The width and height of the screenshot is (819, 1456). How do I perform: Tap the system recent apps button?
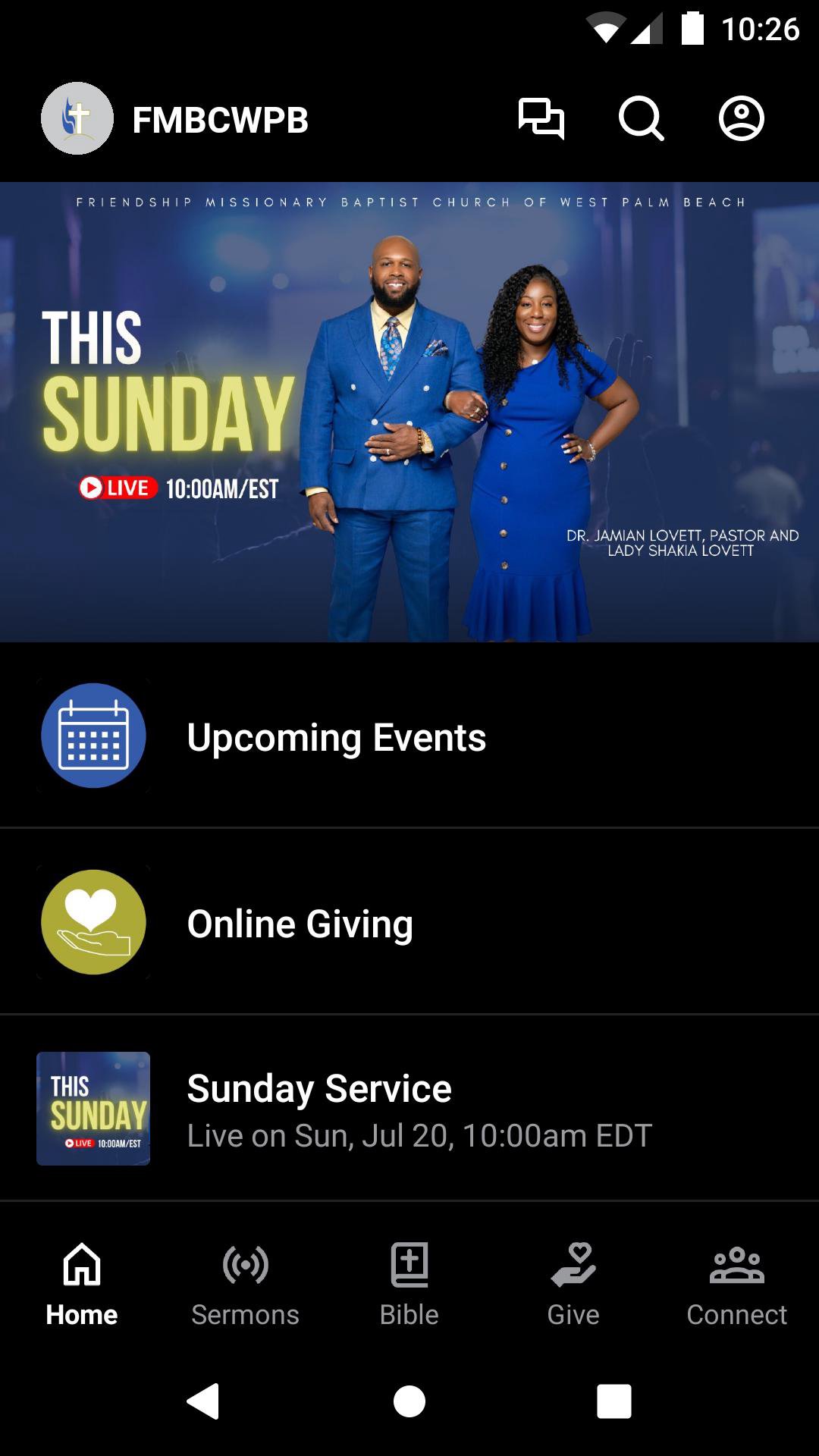click(614, 1401)
